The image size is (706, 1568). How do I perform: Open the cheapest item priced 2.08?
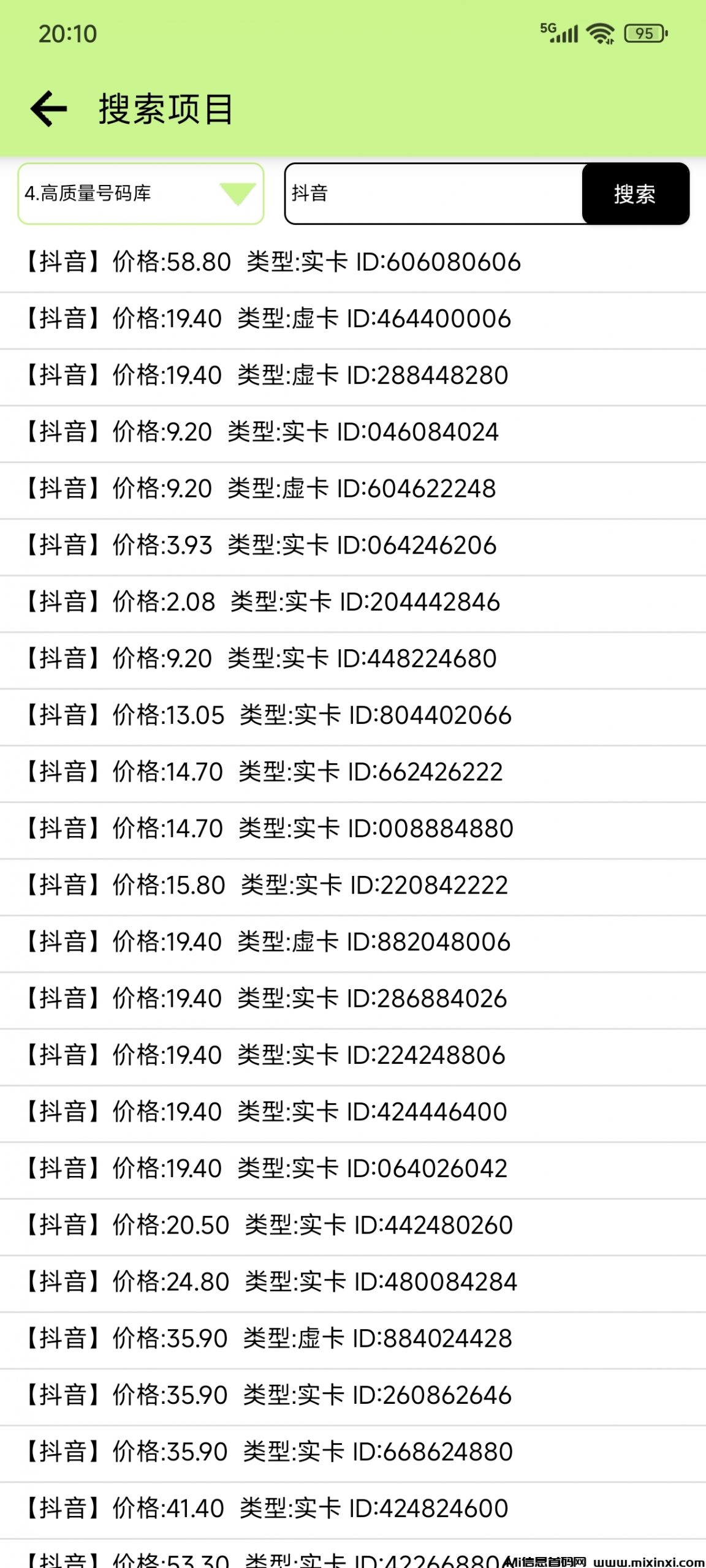(264, 603)
